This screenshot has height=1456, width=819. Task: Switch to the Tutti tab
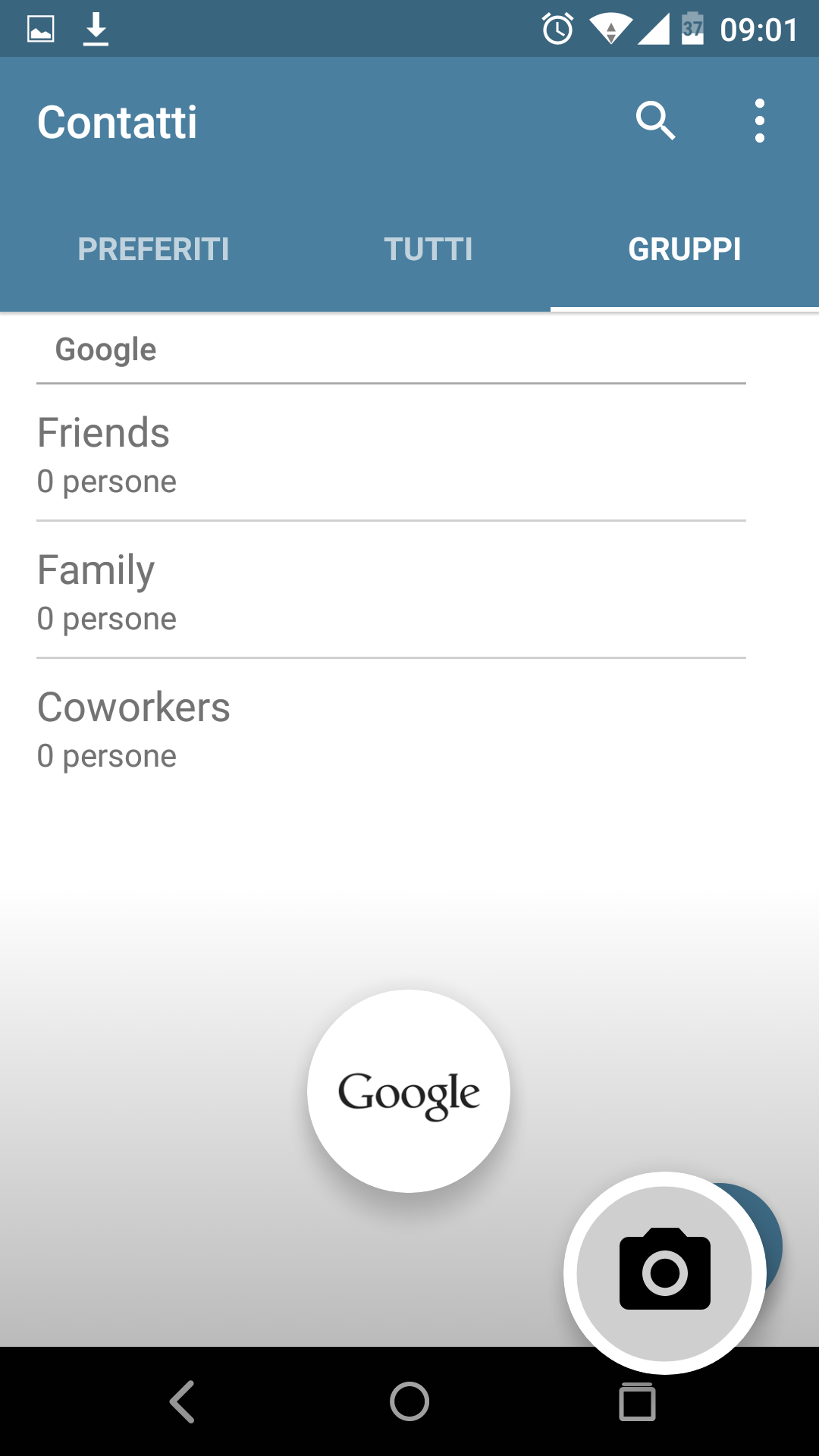coord(428,249)
